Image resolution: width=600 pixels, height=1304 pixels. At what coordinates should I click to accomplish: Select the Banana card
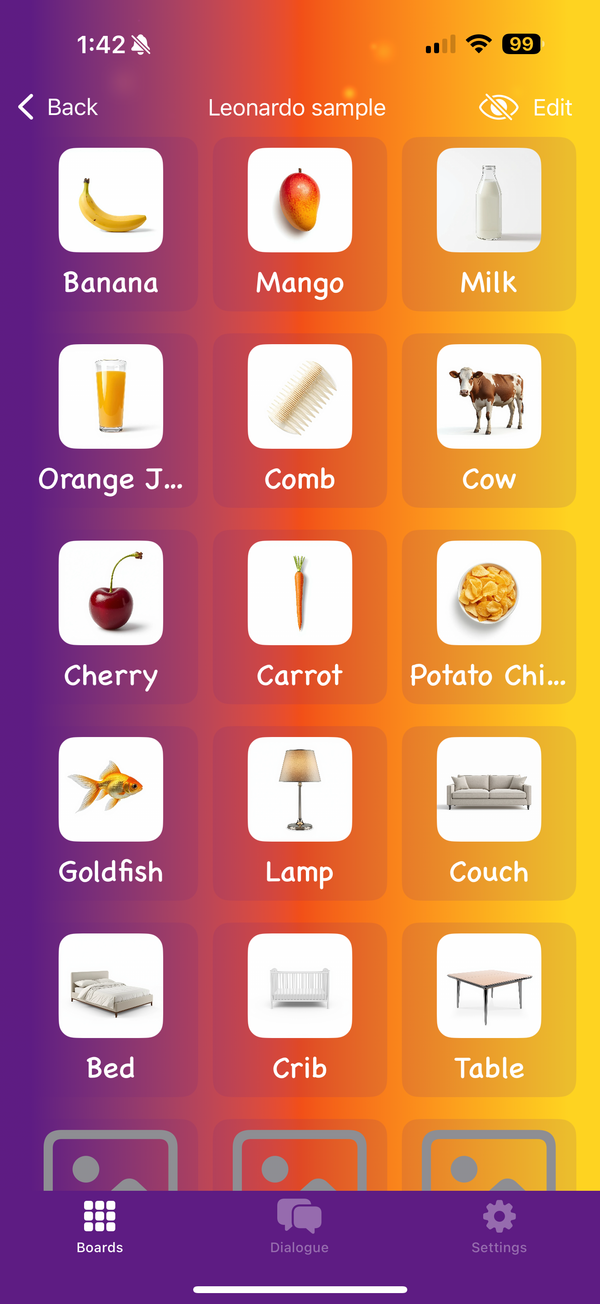click(x=110, y=222)
